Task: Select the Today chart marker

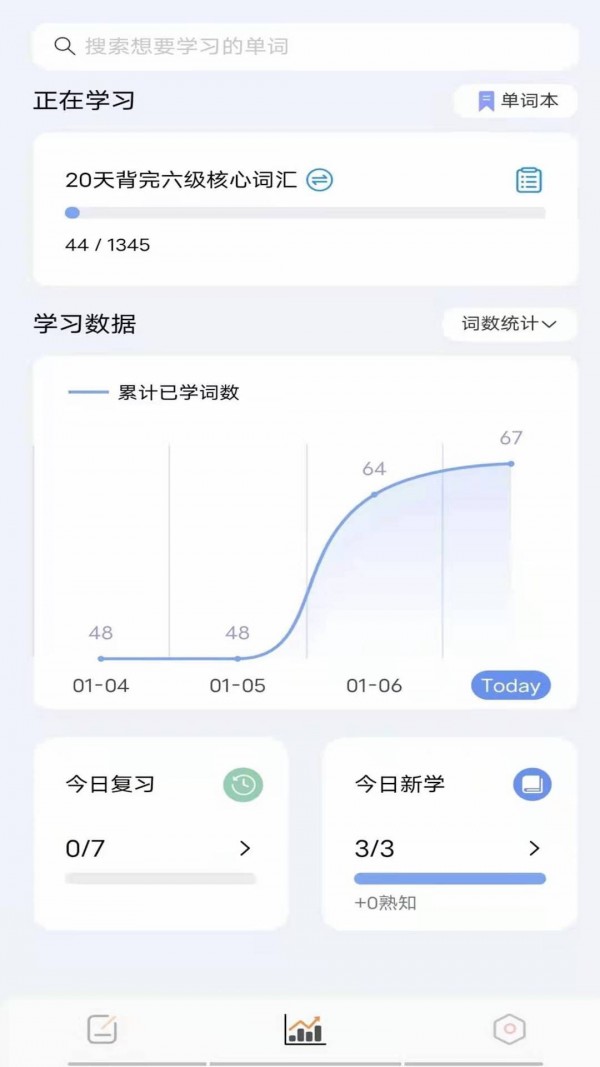Action: (x=511, y=686)
